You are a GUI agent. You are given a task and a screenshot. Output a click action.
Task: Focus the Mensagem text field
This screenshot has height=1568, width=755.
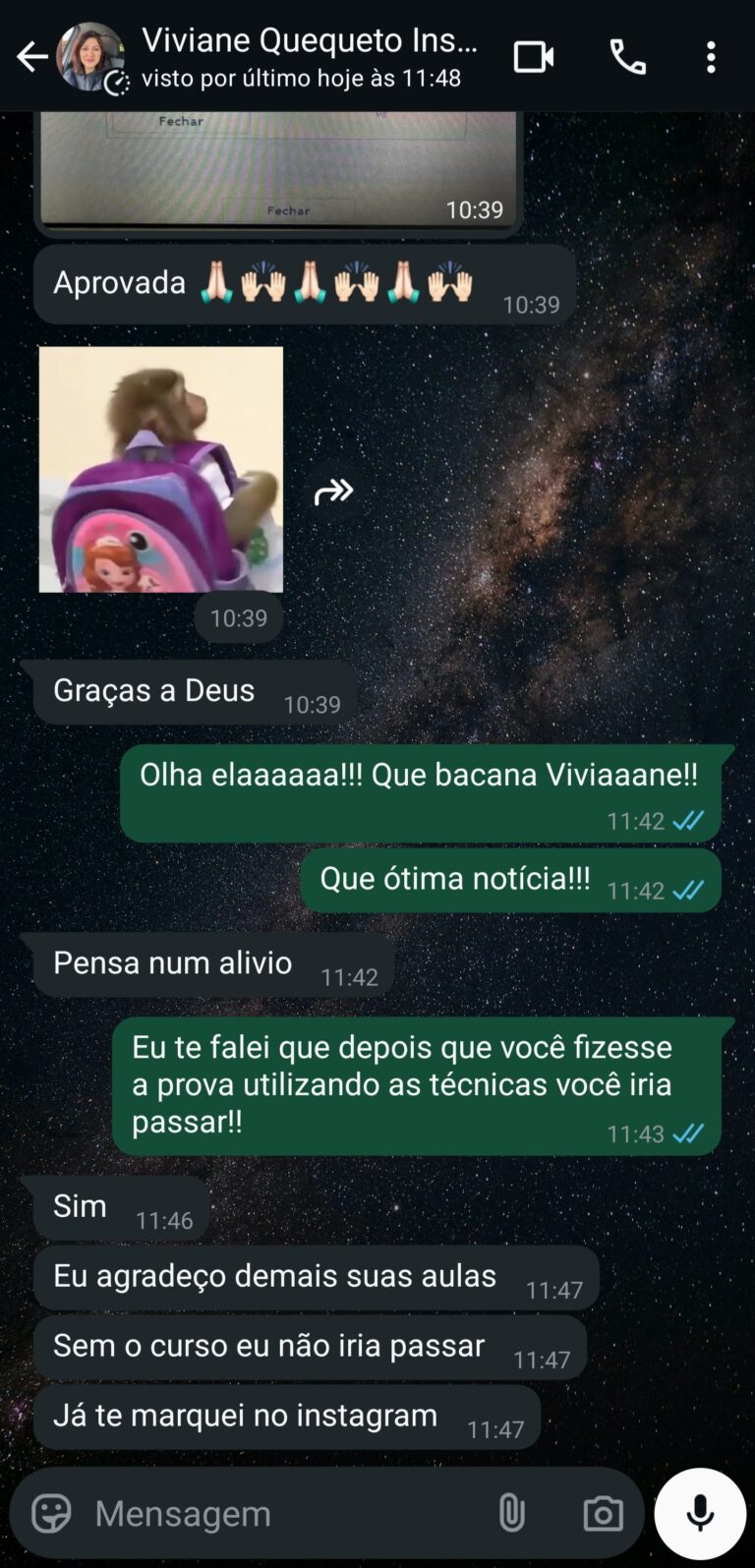(x=285, y=1513)
